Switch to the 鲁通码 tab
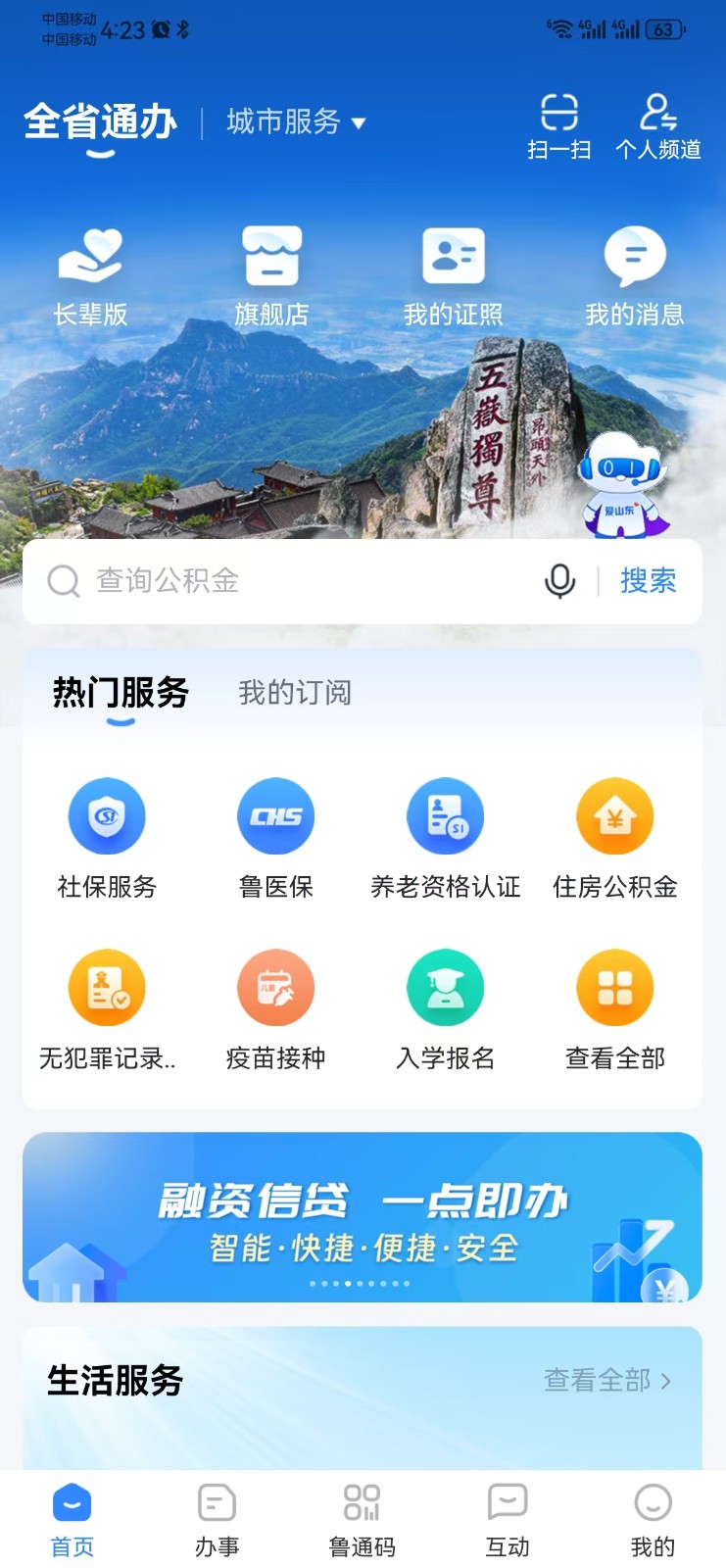This screenshot has width=726, height=1568. [x=363, y=1519]
